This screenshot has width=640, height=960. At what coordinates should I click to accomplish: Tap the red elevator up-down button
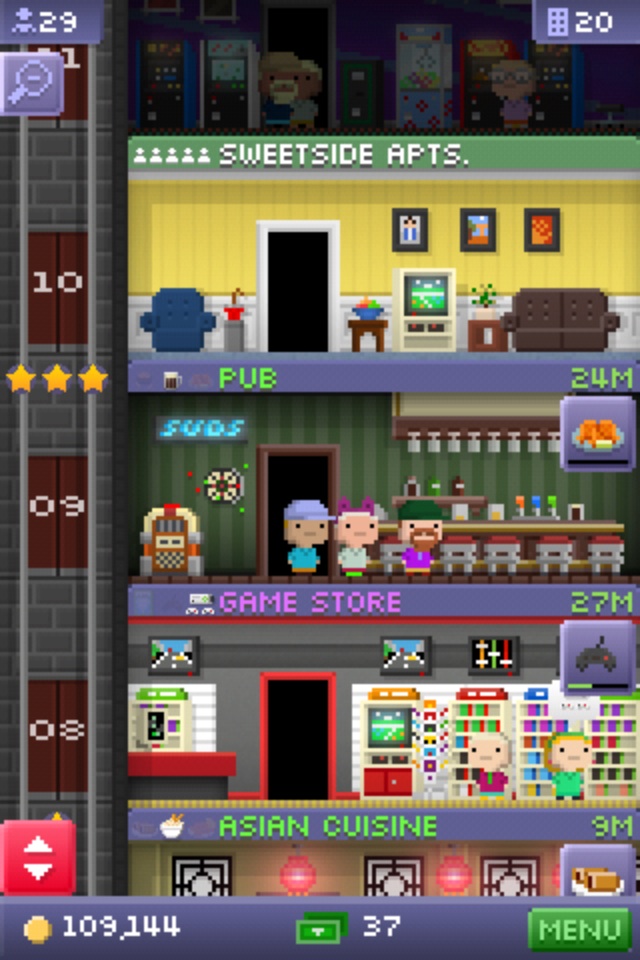coord(38,857)
